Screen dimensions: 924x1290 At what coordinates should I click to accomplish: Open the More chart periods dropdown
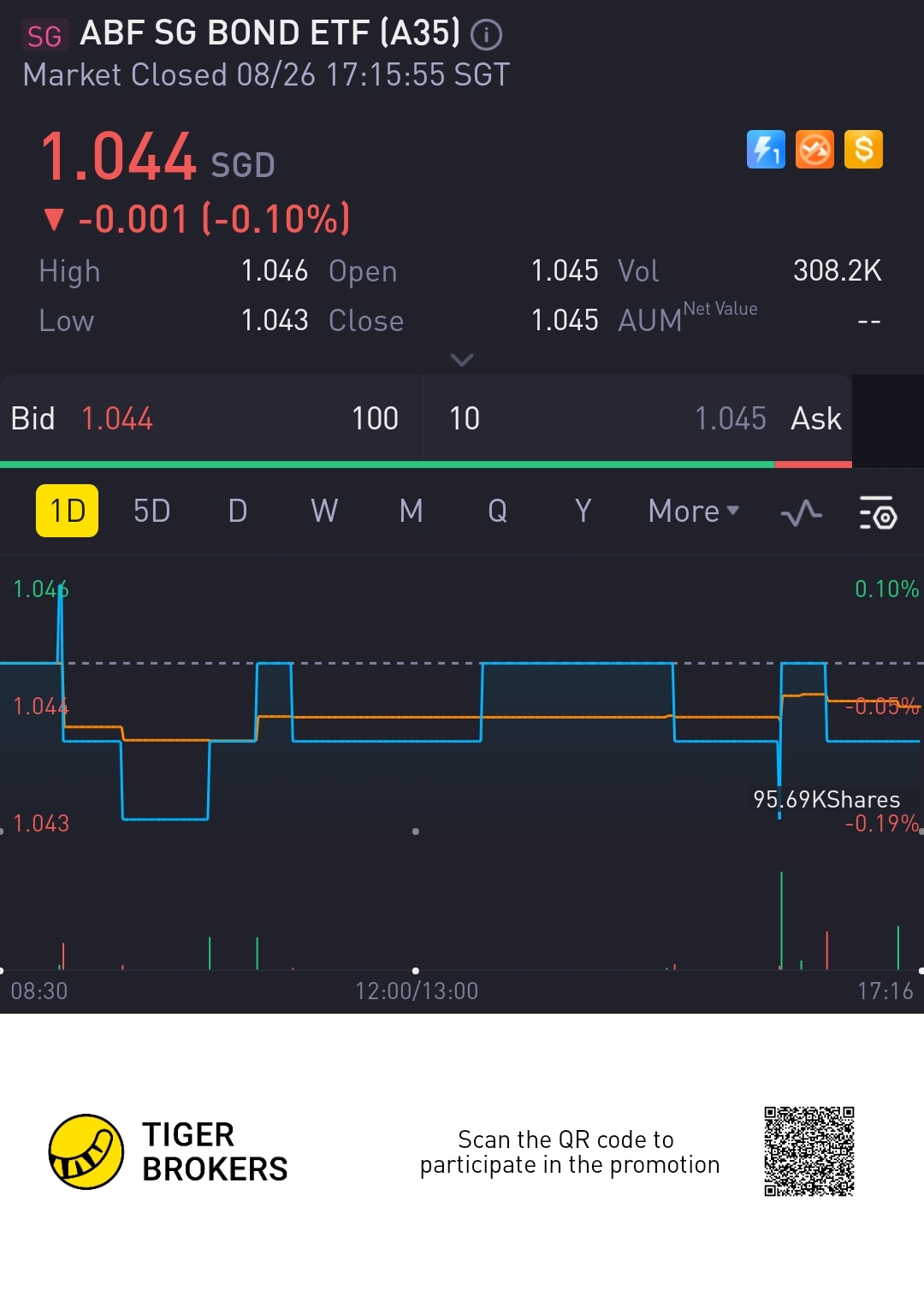pos(693,512)
